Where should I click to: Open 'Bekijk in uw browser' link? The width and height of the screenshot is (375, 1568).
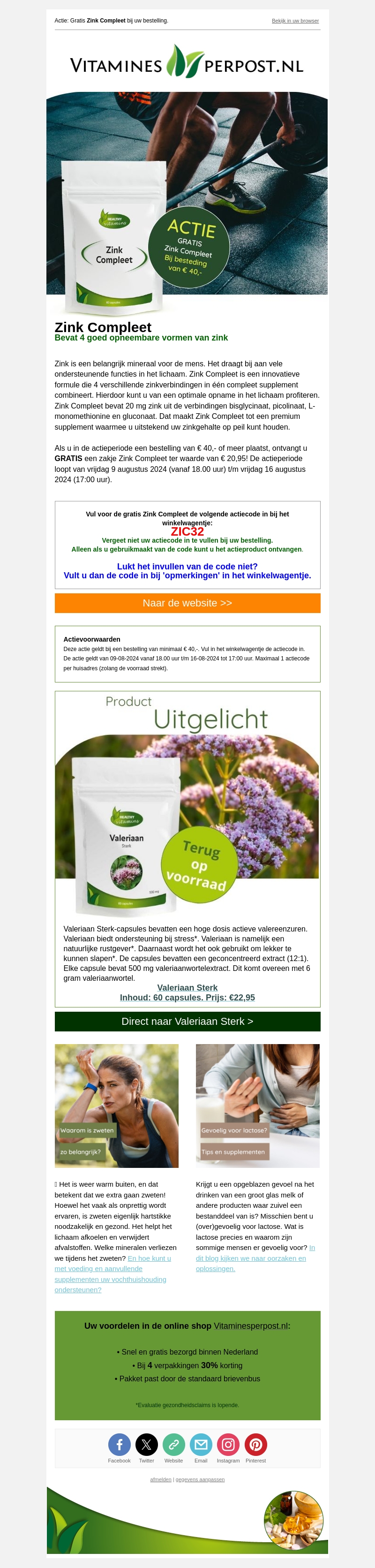click(295, 21)
